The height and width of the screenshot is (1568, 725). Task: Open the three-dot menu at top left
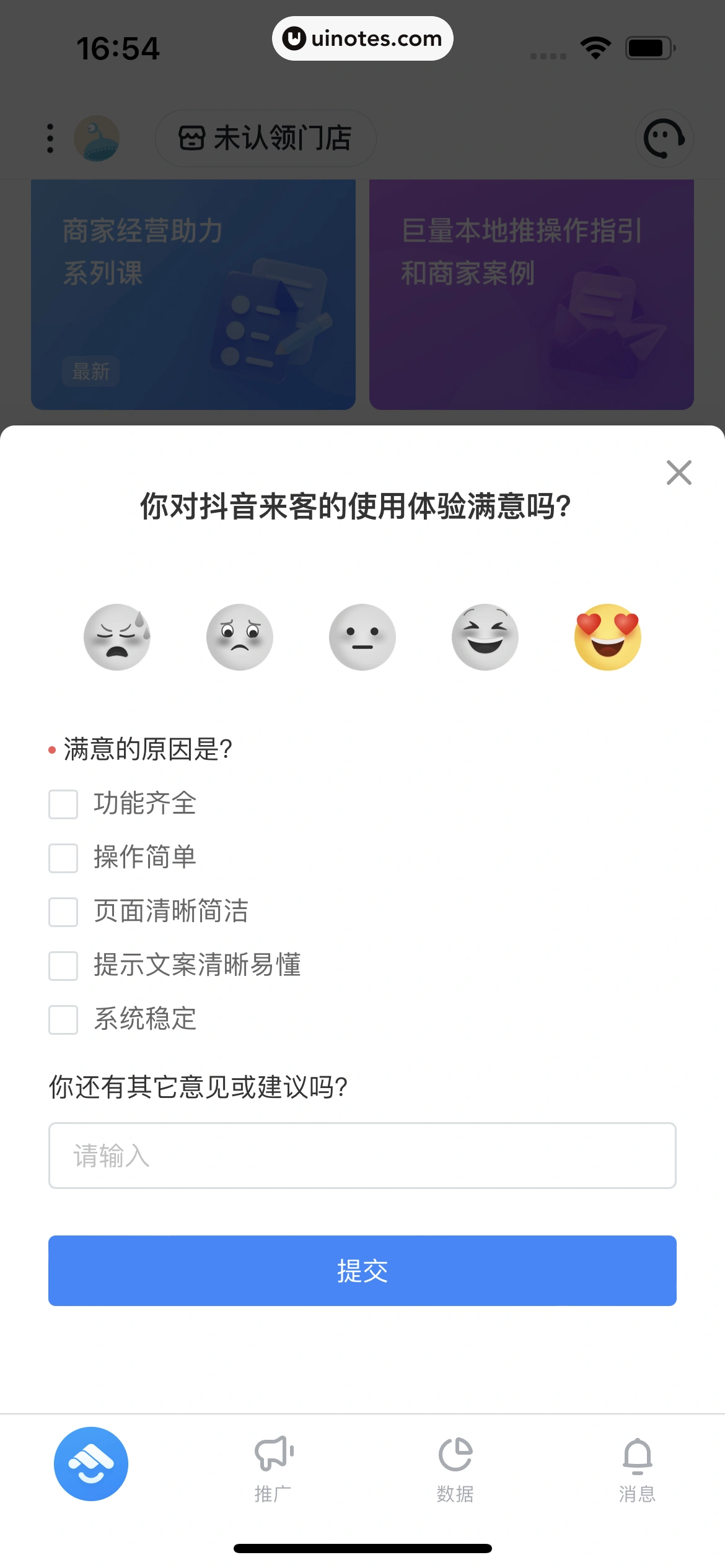click(x=50, y=138)
